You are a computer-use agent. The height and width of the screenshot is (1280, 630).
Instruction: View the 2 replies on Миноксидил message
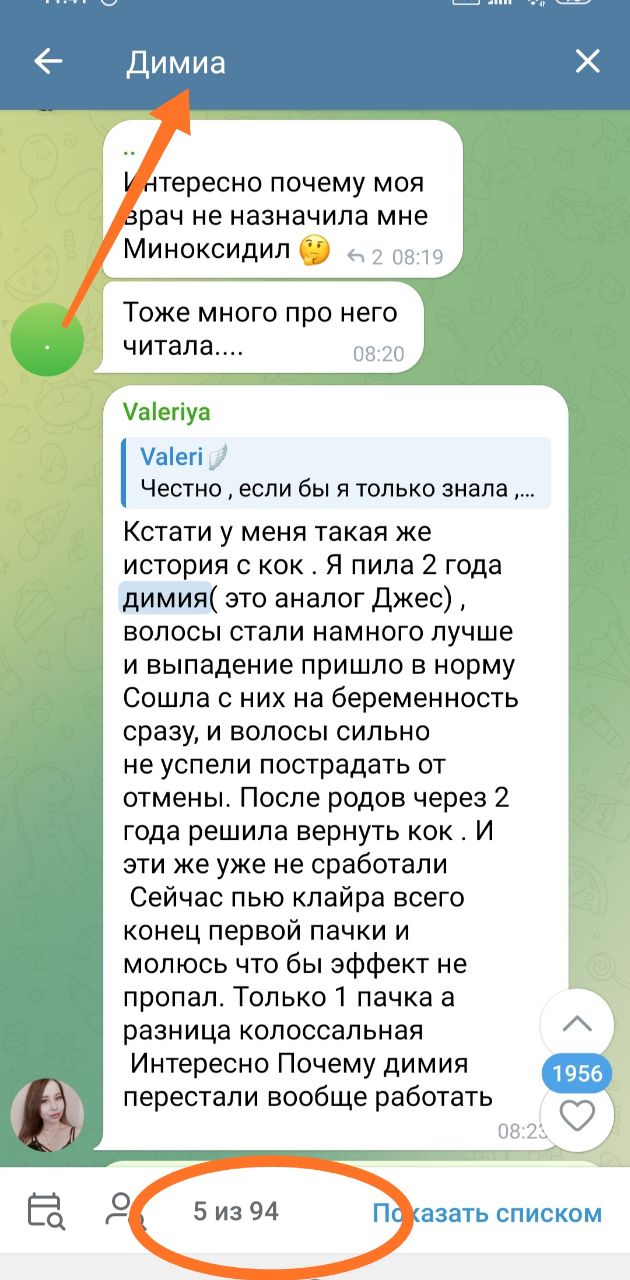pos(364,257)
